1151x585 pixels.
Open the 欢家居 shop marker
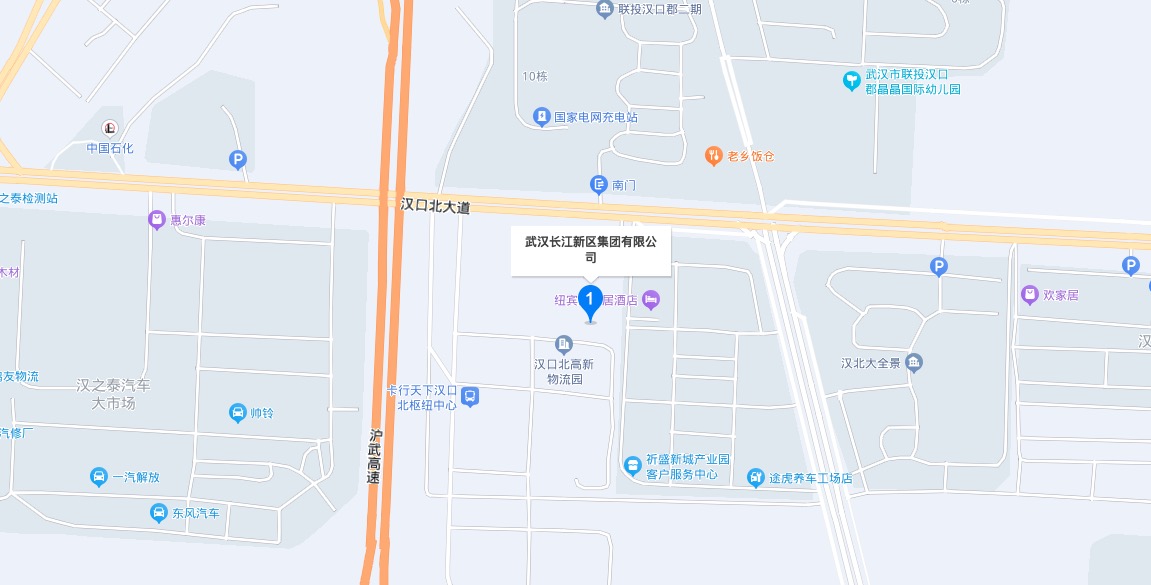[1029, 295]
